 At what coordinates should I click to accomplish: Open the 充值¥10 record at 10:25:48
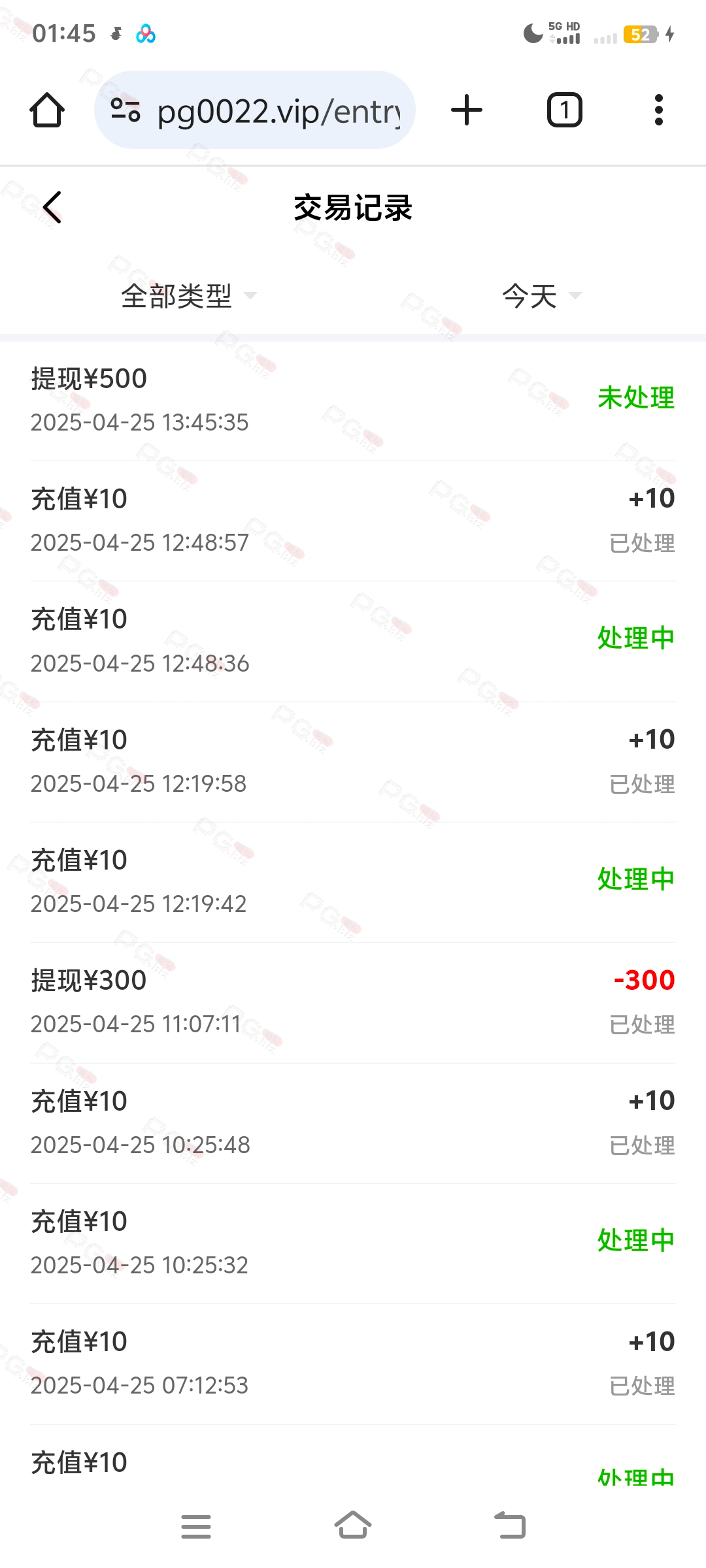[x=353, y=1122]
